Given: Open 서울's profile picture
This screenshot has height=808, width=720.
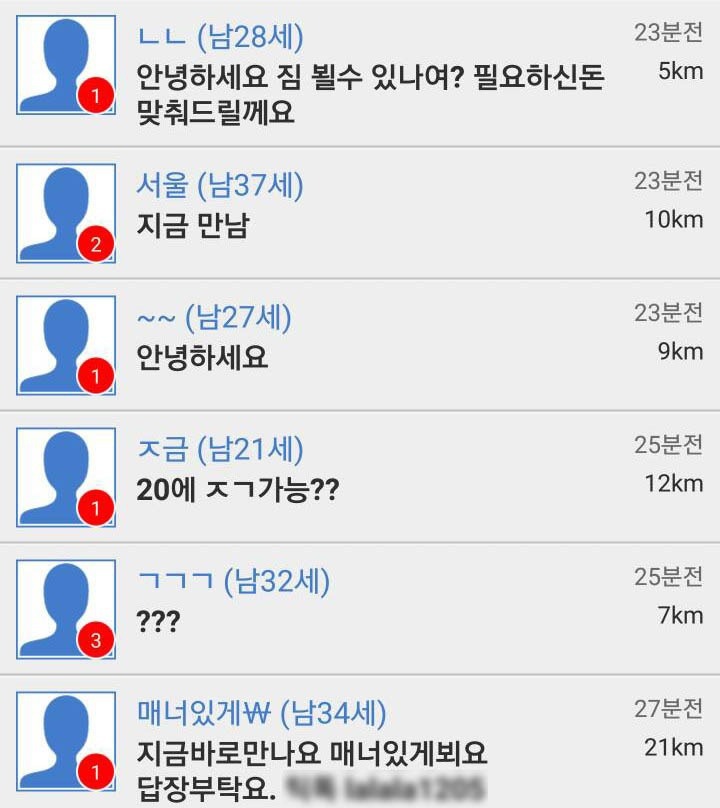Looking at the screenshot, I should pos(62,210).
